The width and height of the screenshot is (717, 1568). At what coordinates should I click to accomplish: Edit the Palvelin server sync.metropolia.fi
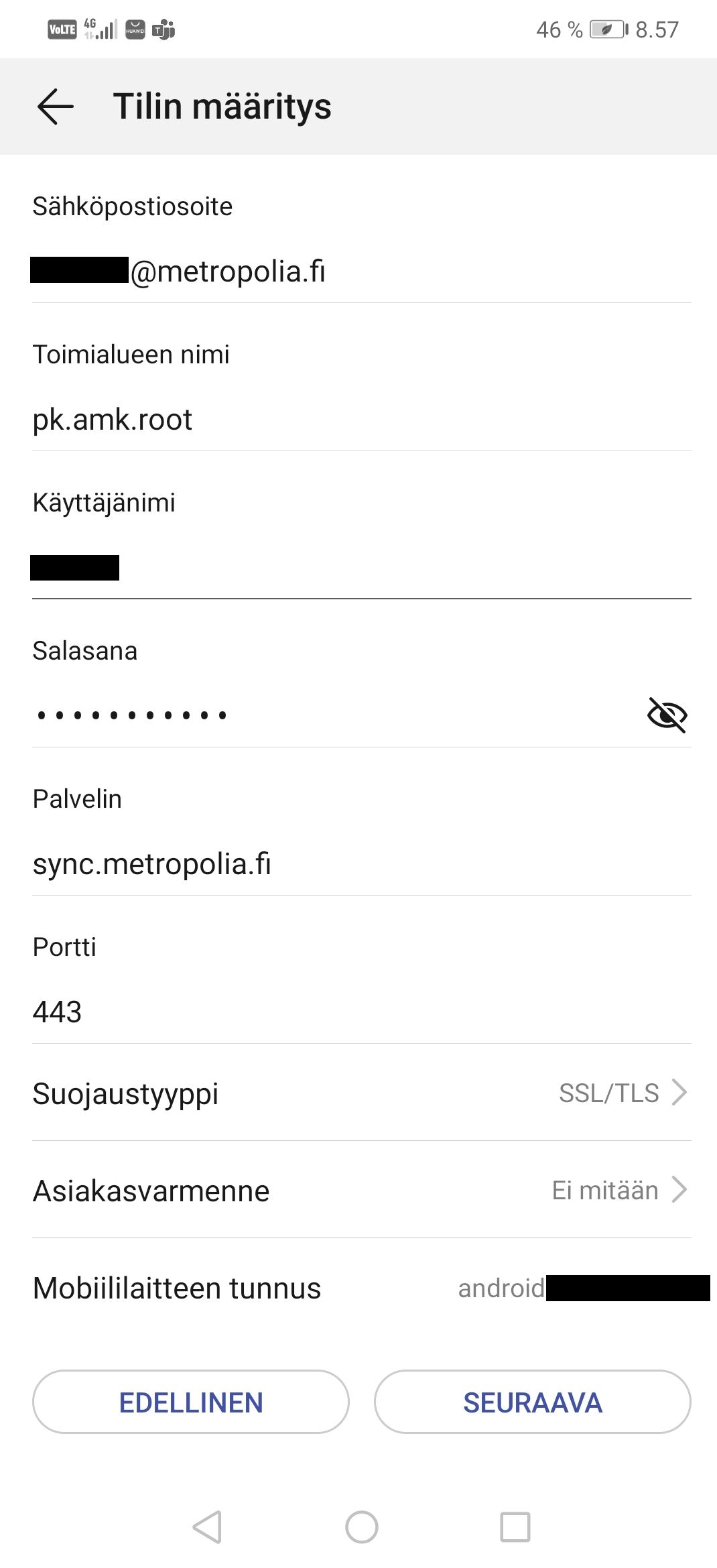point(361,864)
